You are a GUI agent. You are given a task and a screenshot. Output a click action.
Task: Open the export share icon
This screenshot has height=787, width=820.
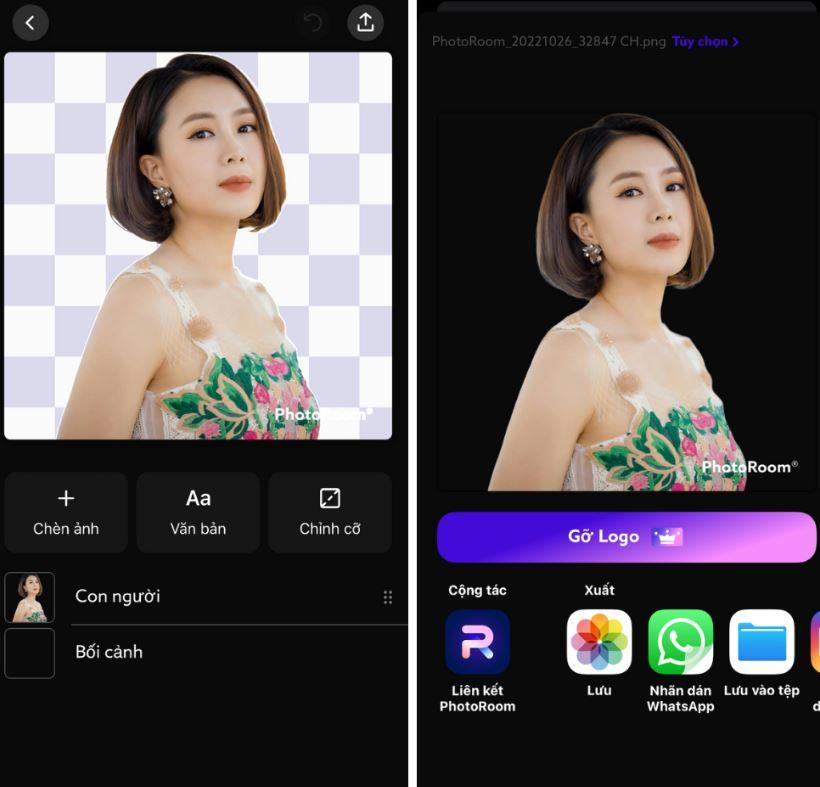(x=365, y=22)
